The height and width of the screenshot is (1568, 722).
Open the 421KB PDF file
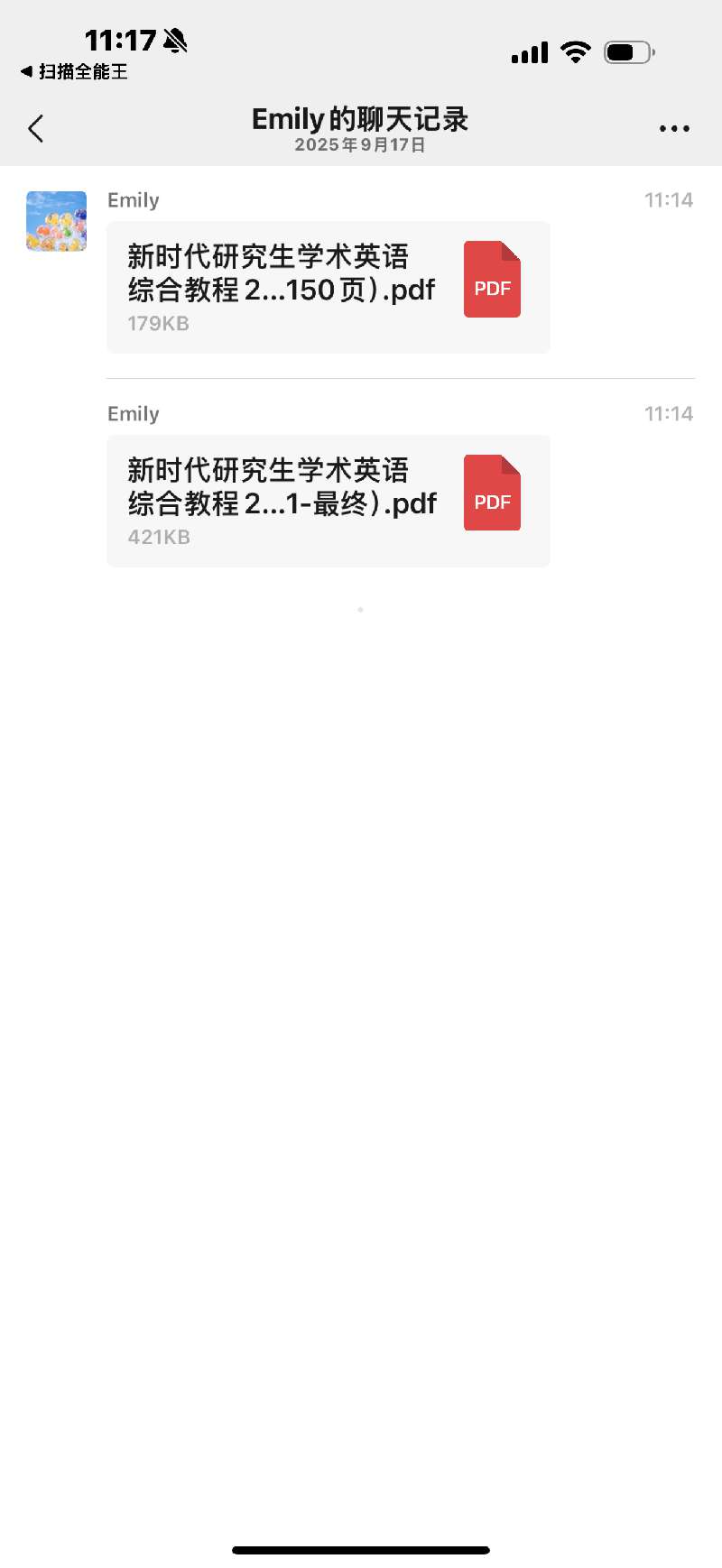[x=328, y=501]
